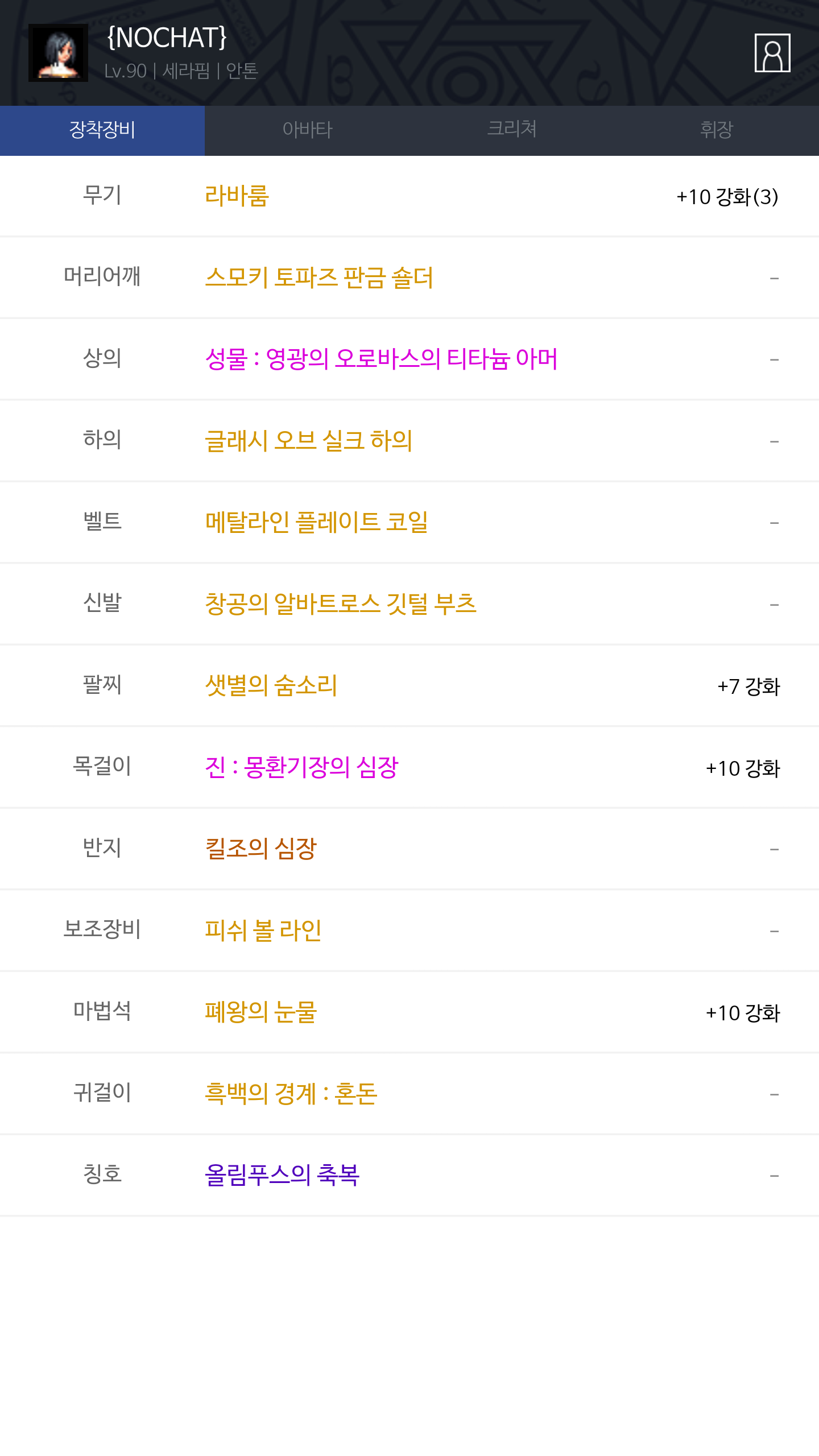
Task: Open necklace 진 : 몽환기장의 심장
Action: 301,767
